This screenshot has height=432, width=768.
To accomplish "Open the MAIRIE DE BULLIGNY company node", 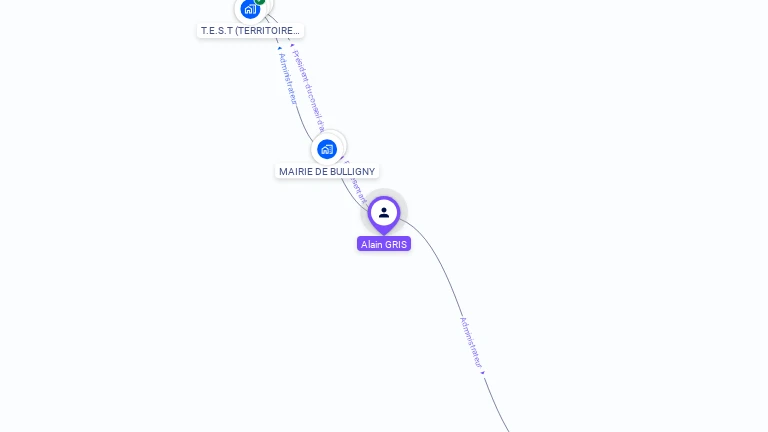I will (327, 149).
